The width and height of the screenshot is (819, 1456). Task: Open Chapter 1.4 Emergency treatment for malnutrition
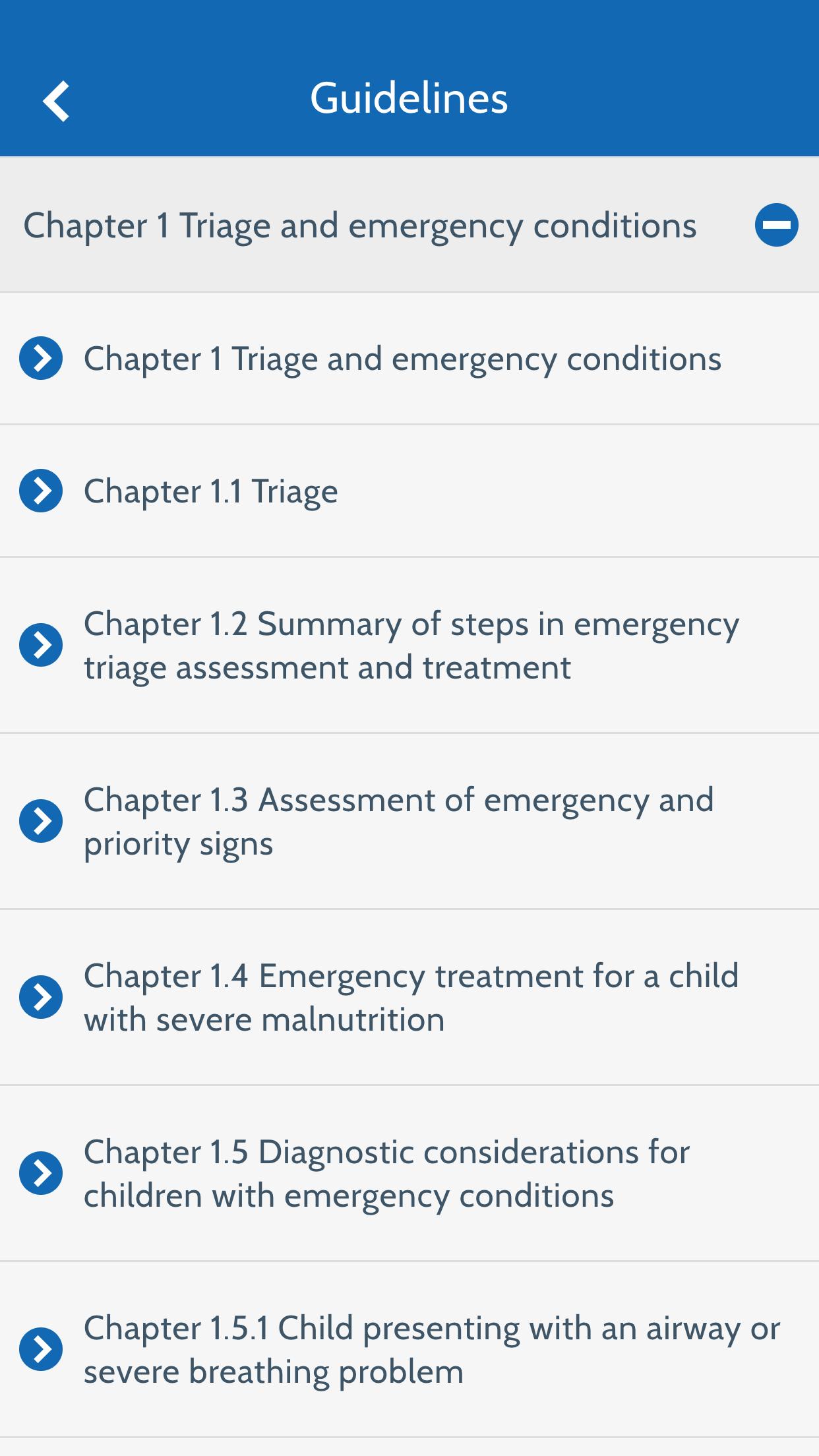click(409, 997)
